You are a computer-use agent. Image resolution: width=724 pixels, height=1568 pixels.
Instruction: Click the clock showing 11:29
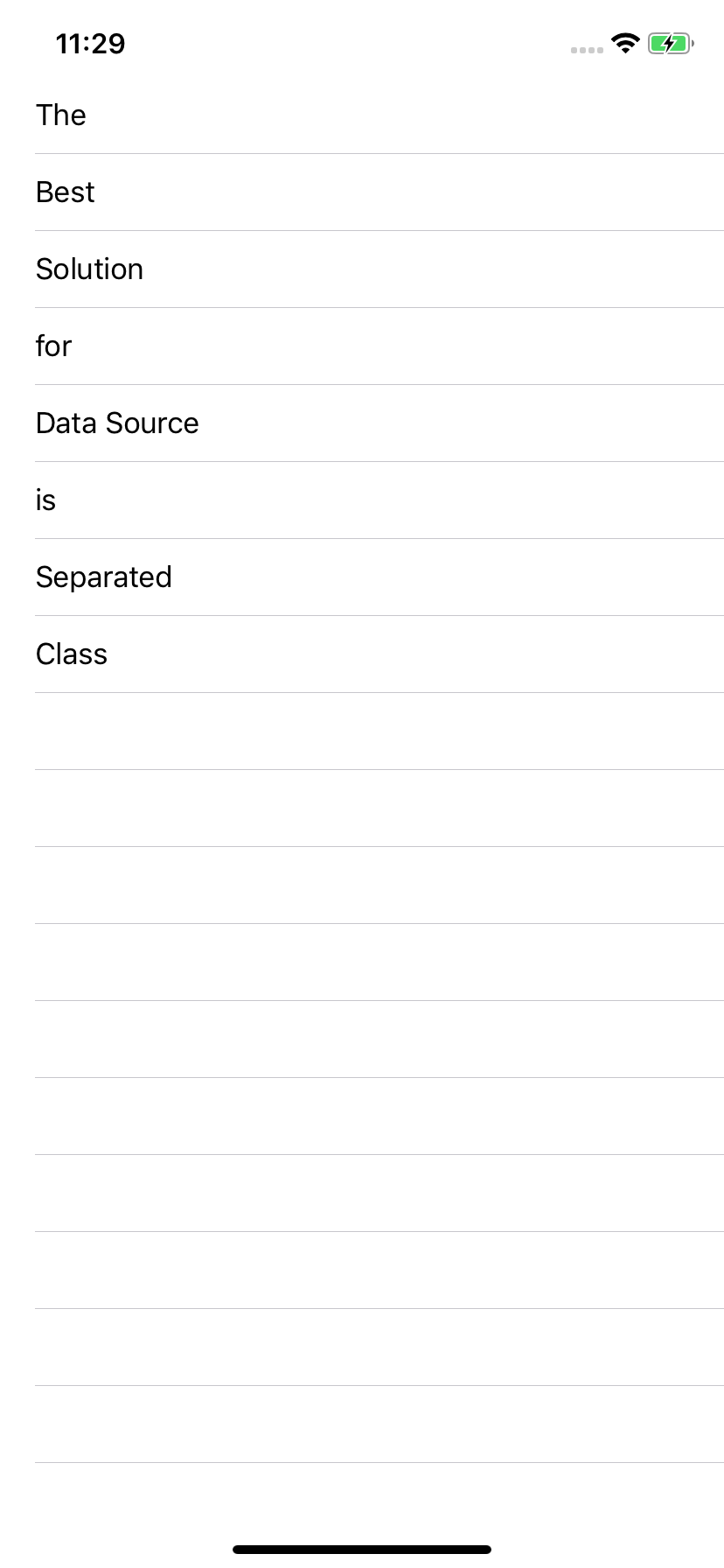(90, 43)
